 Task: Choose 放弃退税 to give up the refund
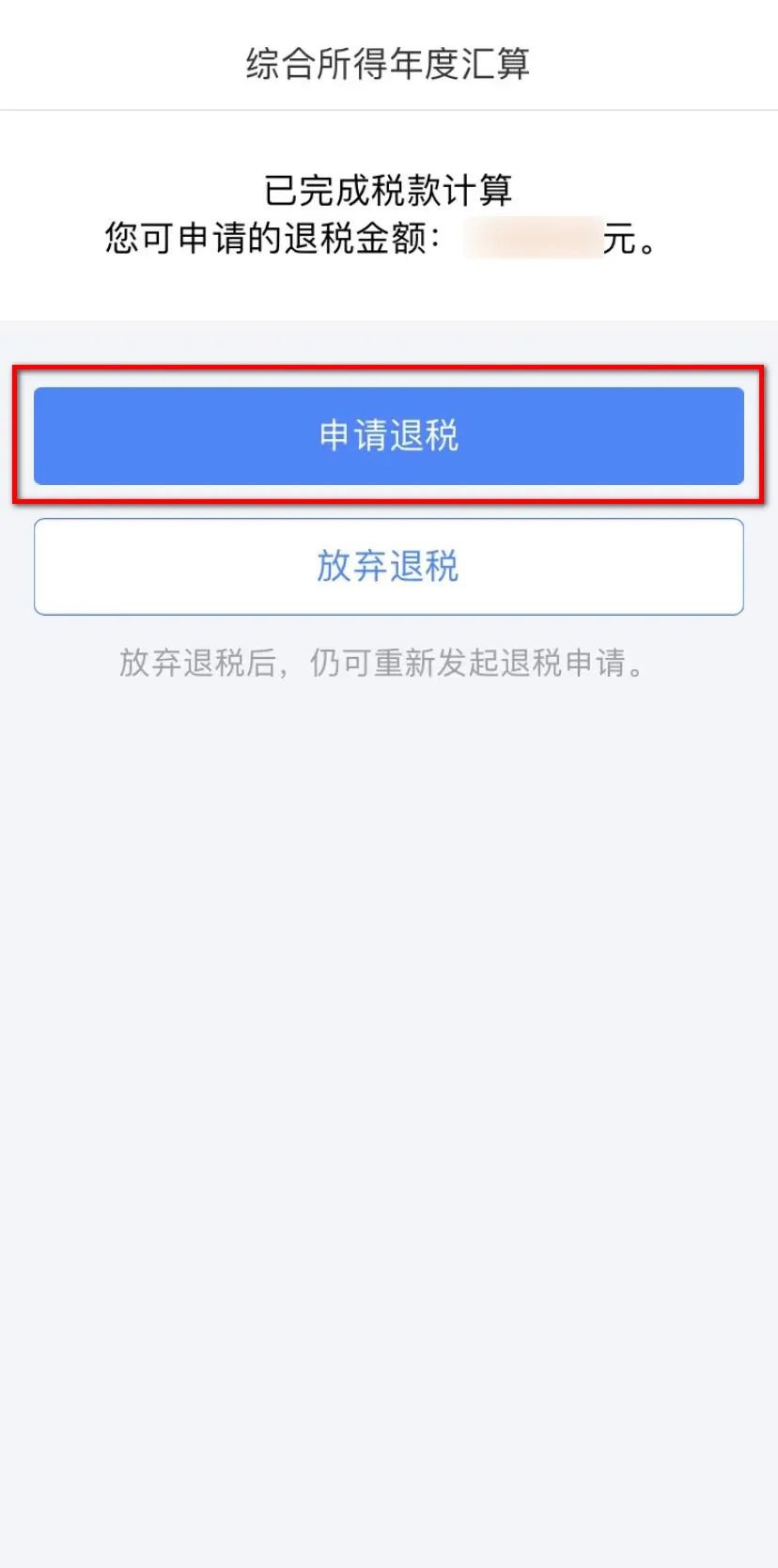(x=388, y=567)
